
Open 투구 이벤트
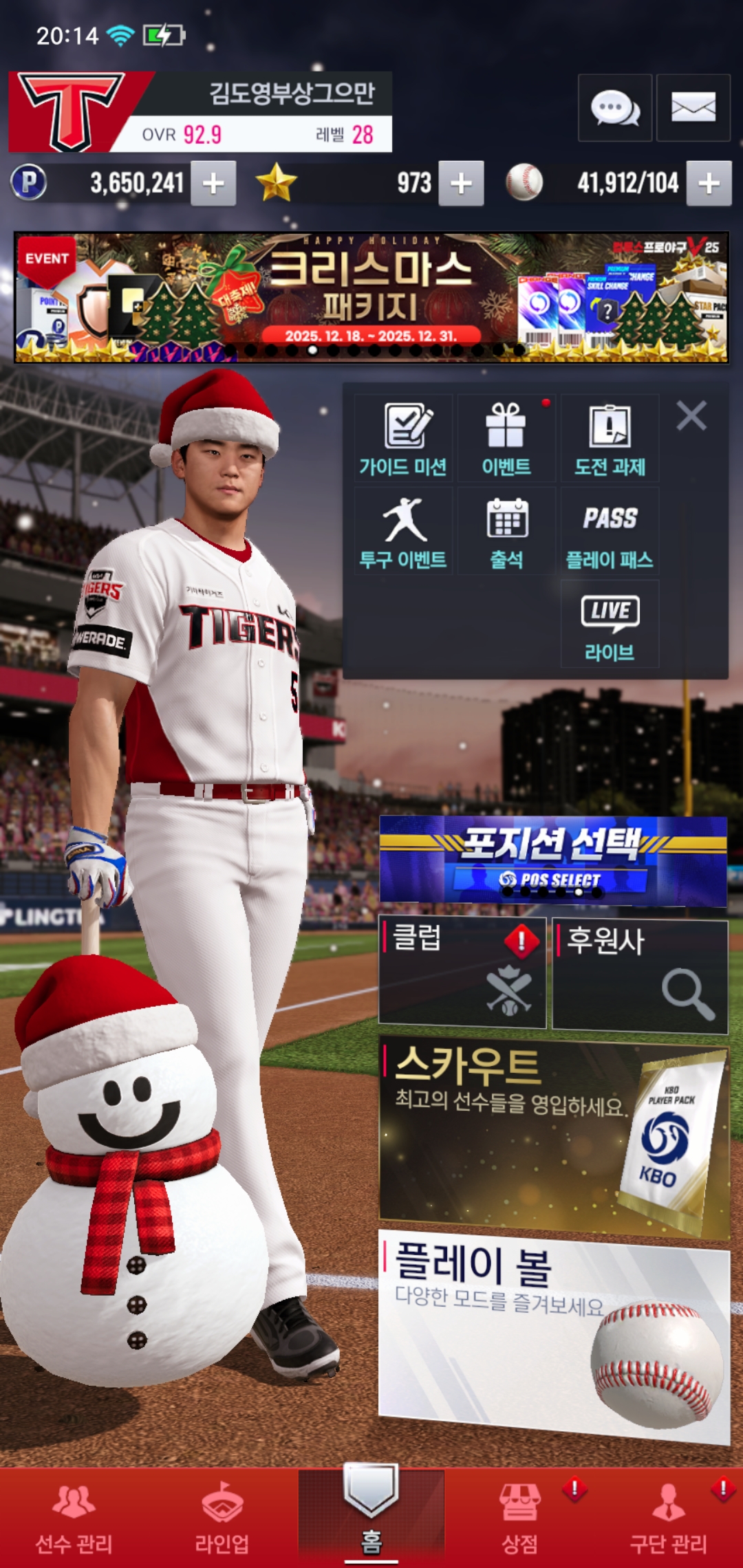(403, 531)
